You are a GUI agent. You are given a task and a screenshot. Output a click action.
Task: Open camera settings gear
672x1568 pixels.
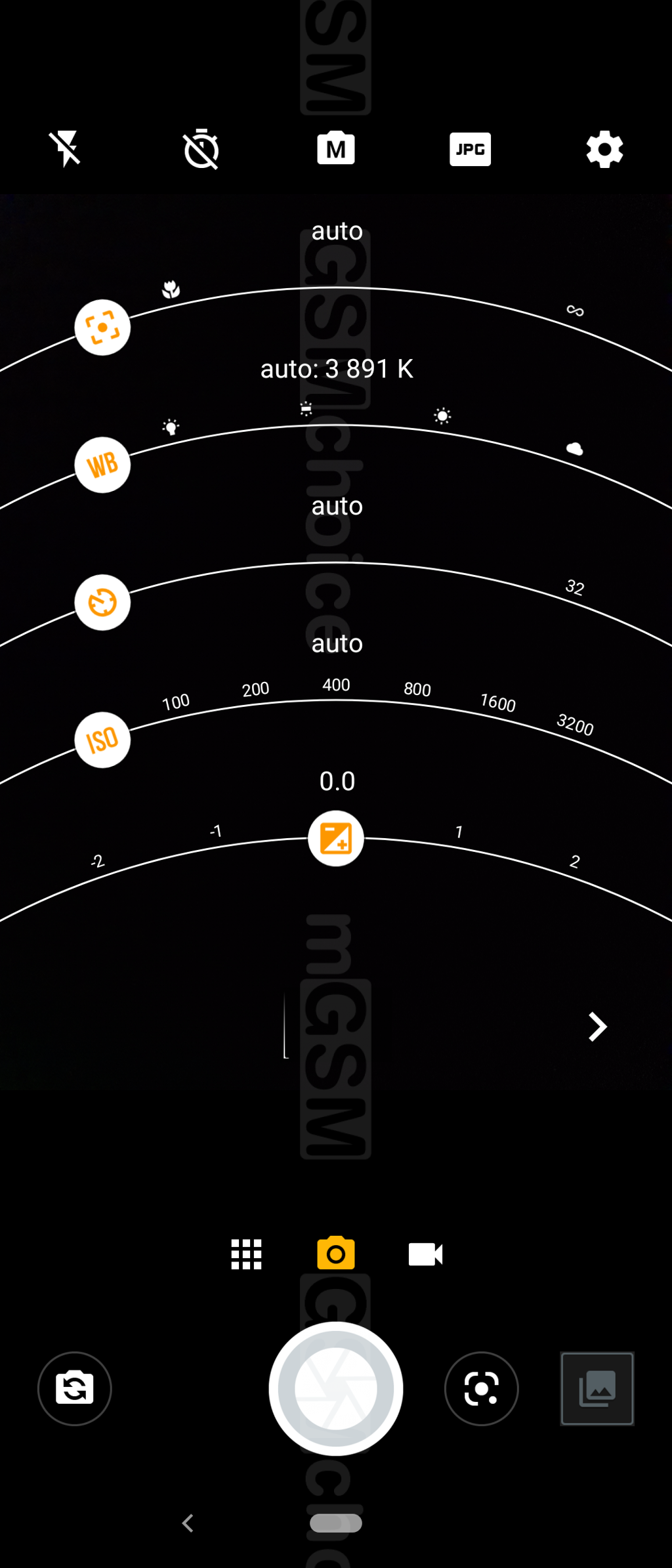604,149
